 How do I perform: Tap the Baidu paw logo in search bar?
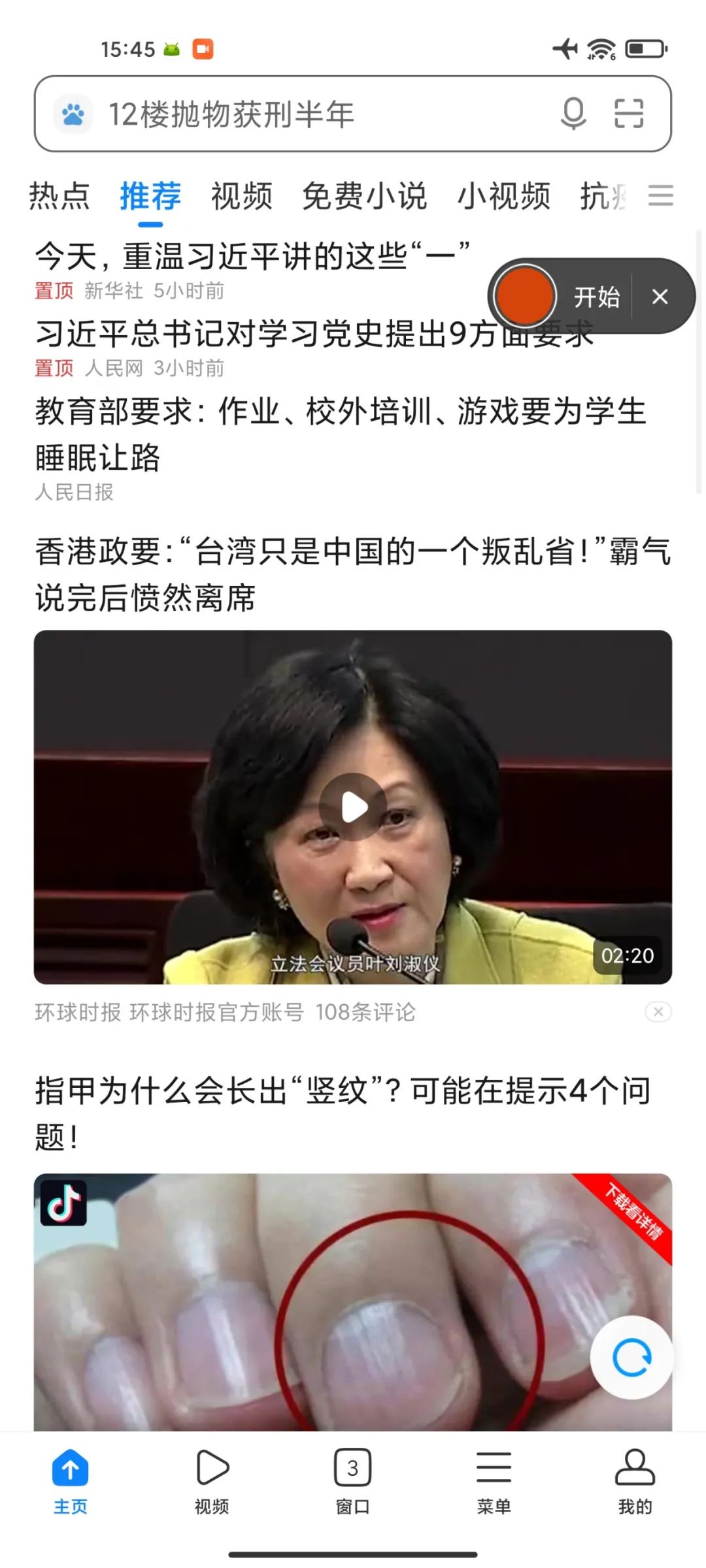point(73,114)
